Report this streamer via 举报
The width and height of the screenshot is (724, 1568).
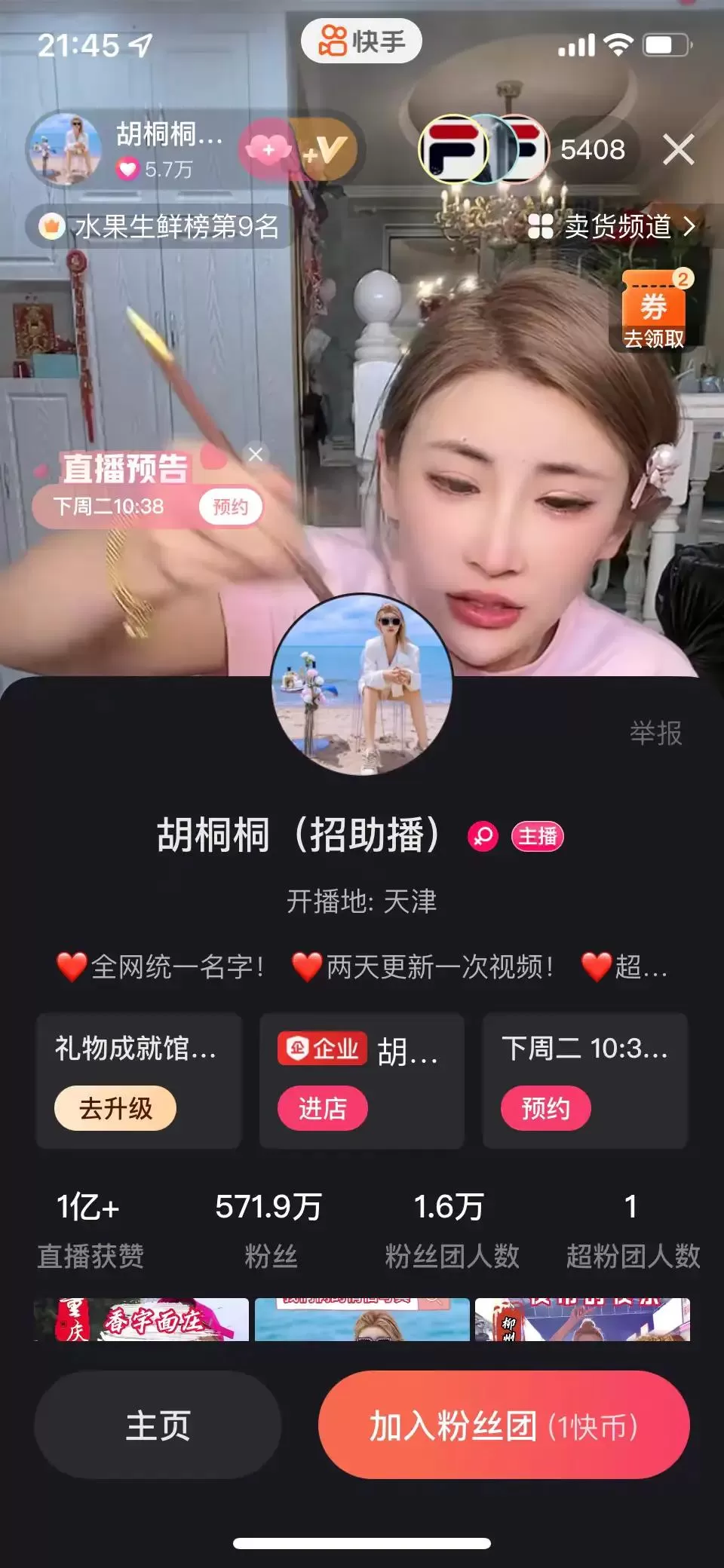pyautogui.click(x=655, y=733)
